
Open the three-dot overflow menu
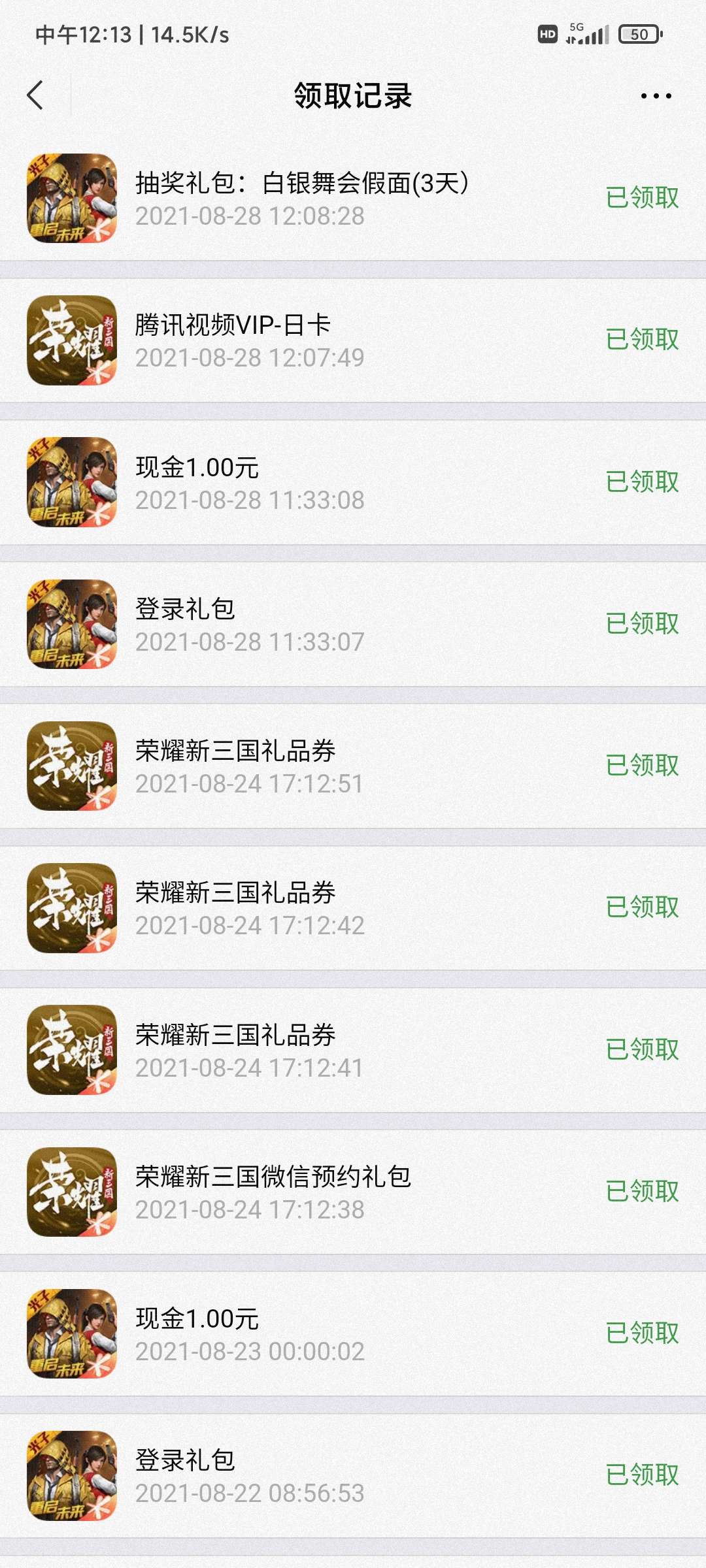656,96
